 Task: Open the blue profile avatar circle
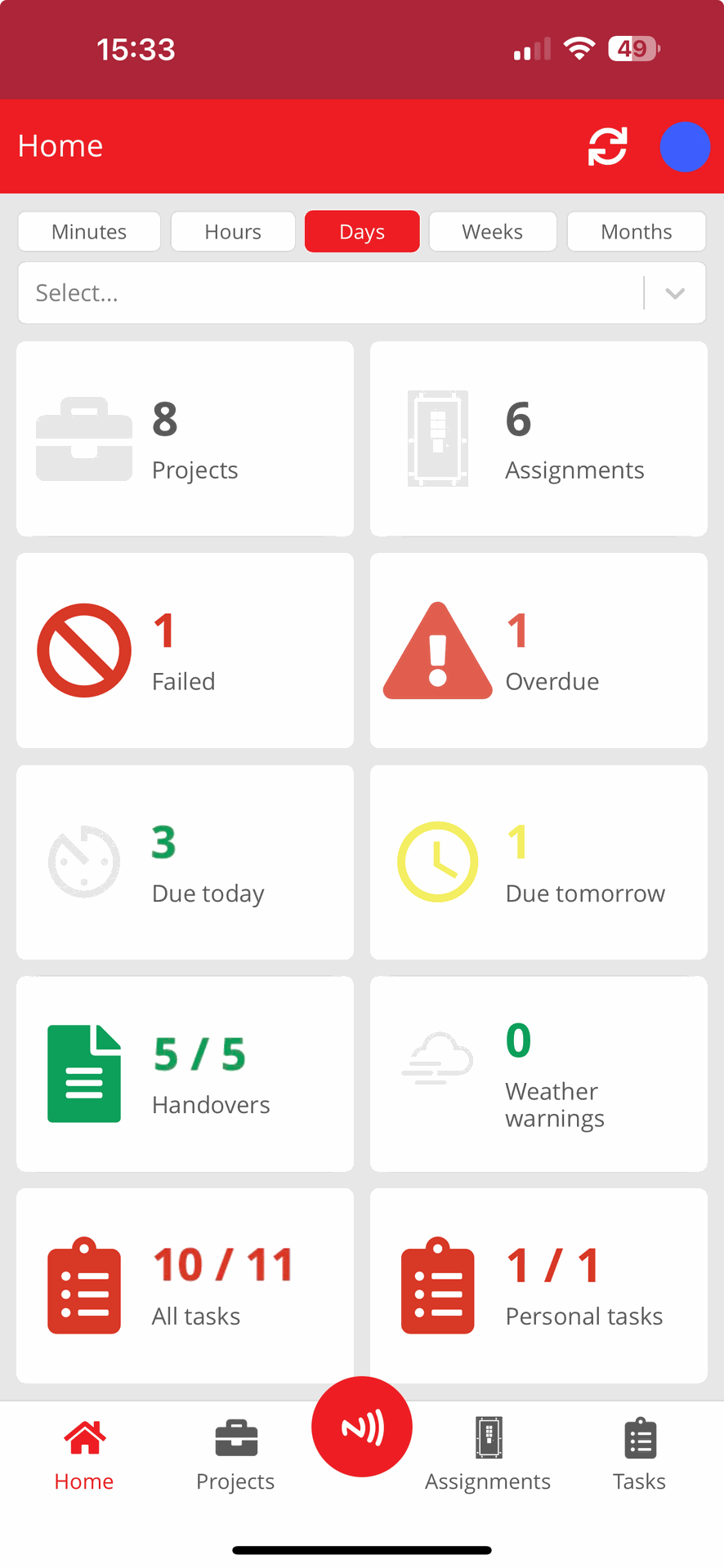[685, 147]
